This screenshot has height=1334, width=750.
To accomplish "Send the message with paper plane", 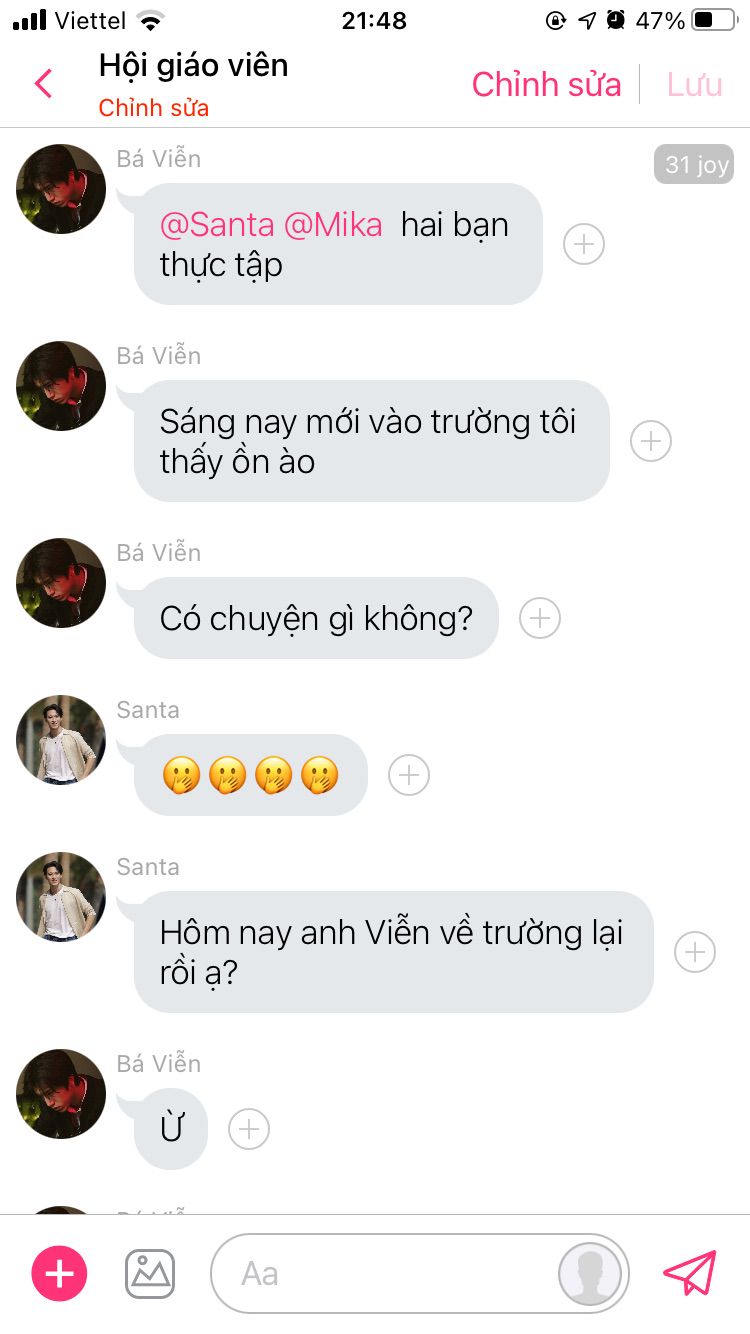I will (691, 1273).
